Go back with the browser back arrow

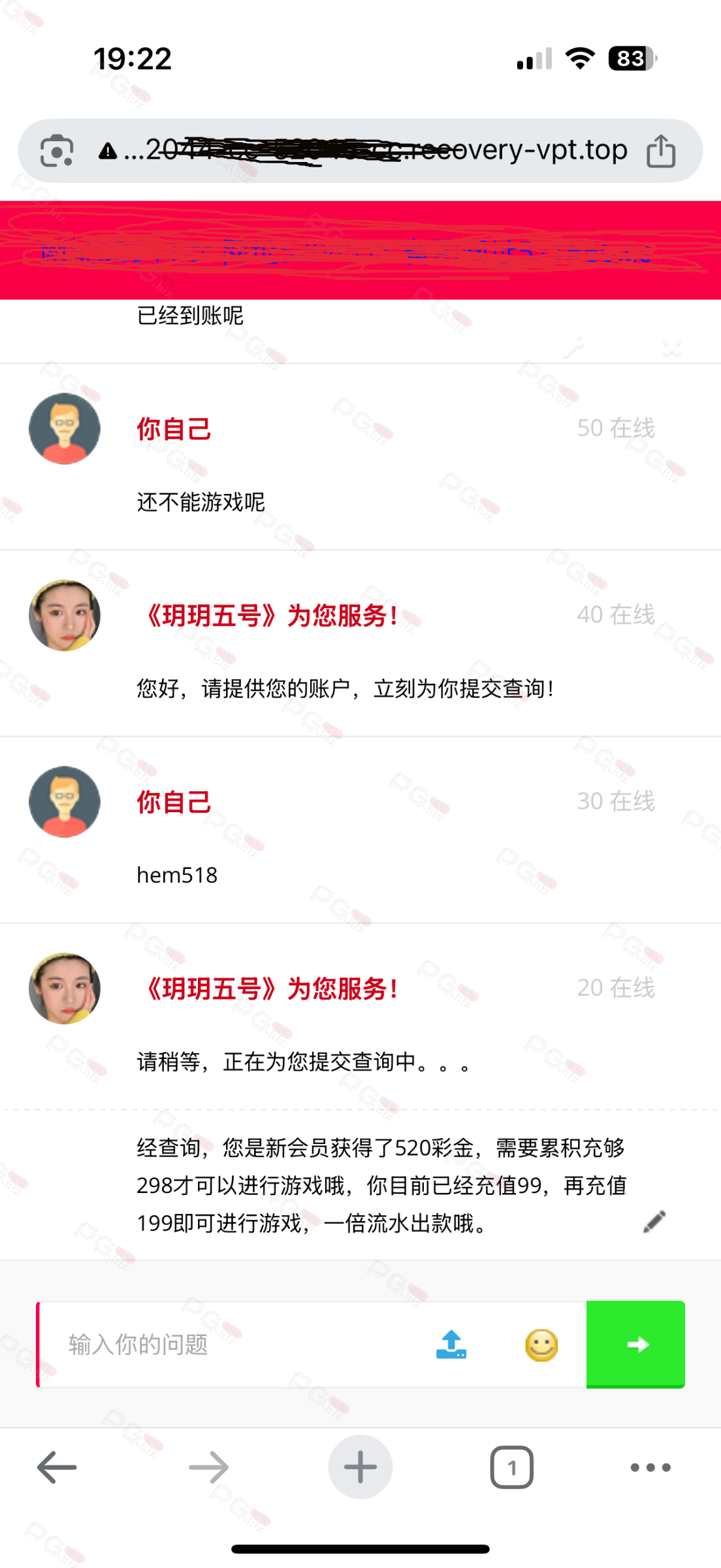(x=57, y=1467)
